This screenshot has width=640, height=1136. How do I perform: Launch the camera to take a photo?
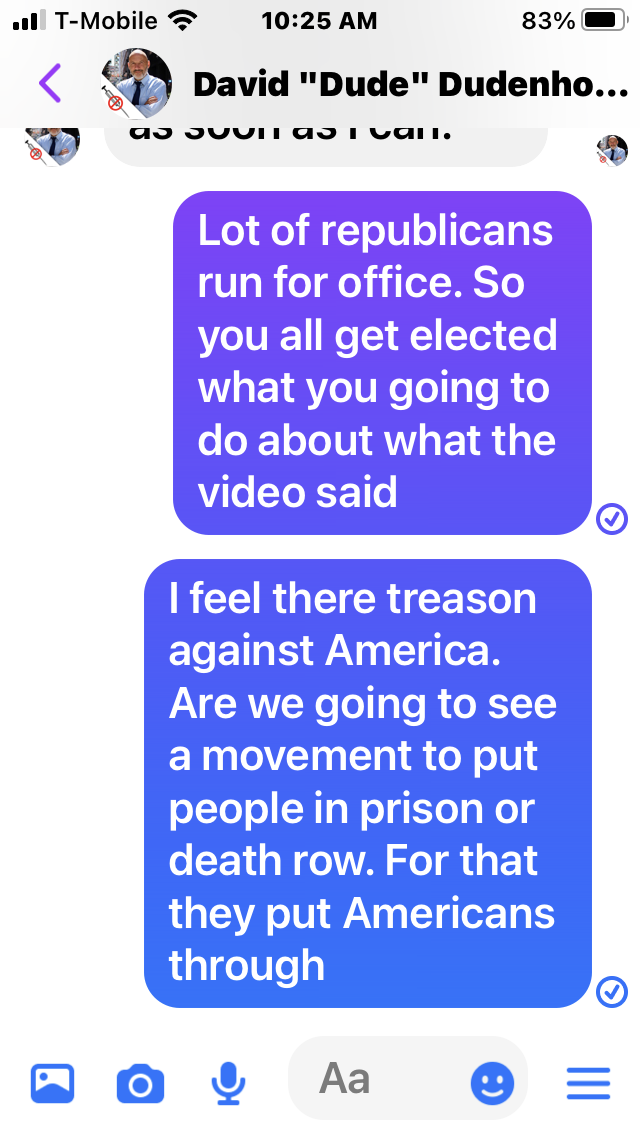pos(140,1083)
